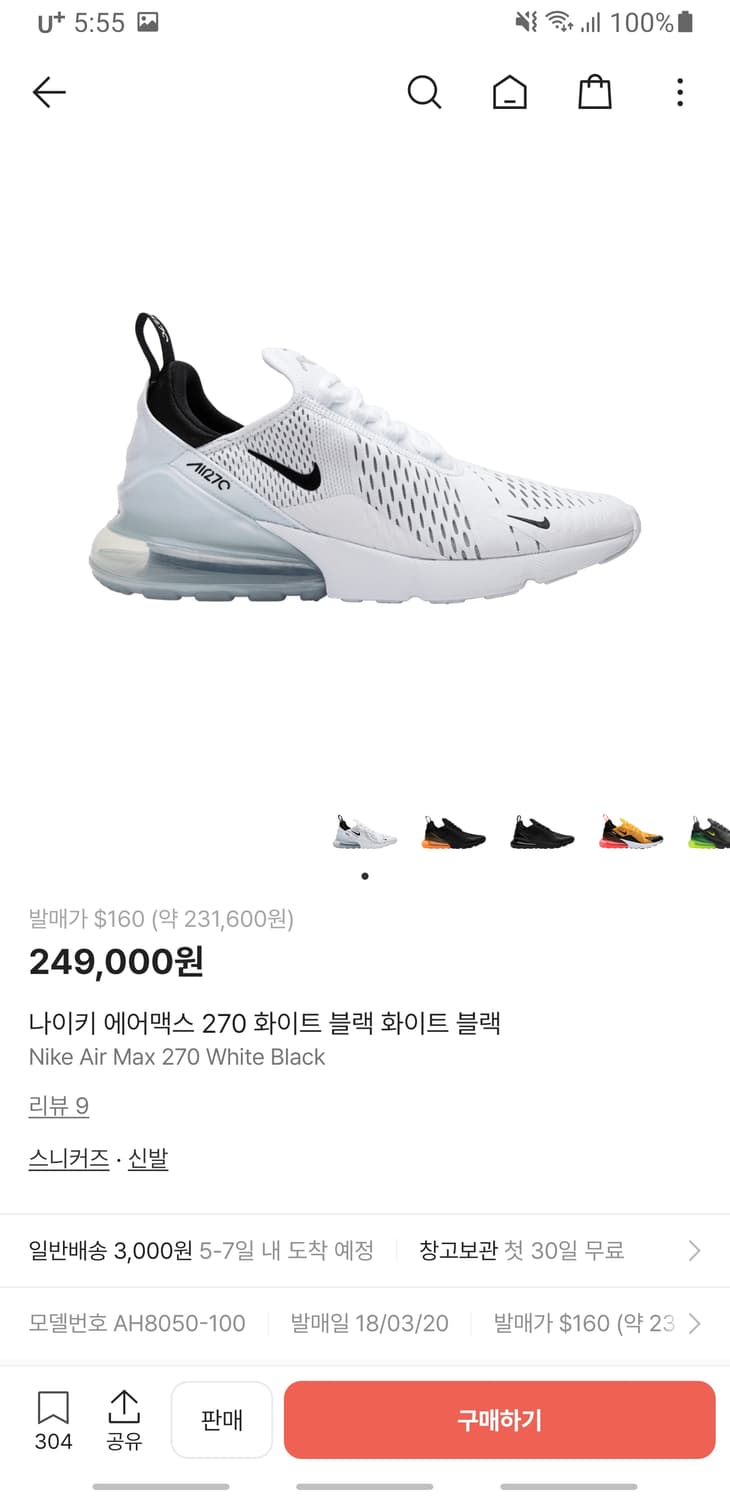Go to the home screen via home icon
The width and height of the screenshot is (730, 1500).
510,91
